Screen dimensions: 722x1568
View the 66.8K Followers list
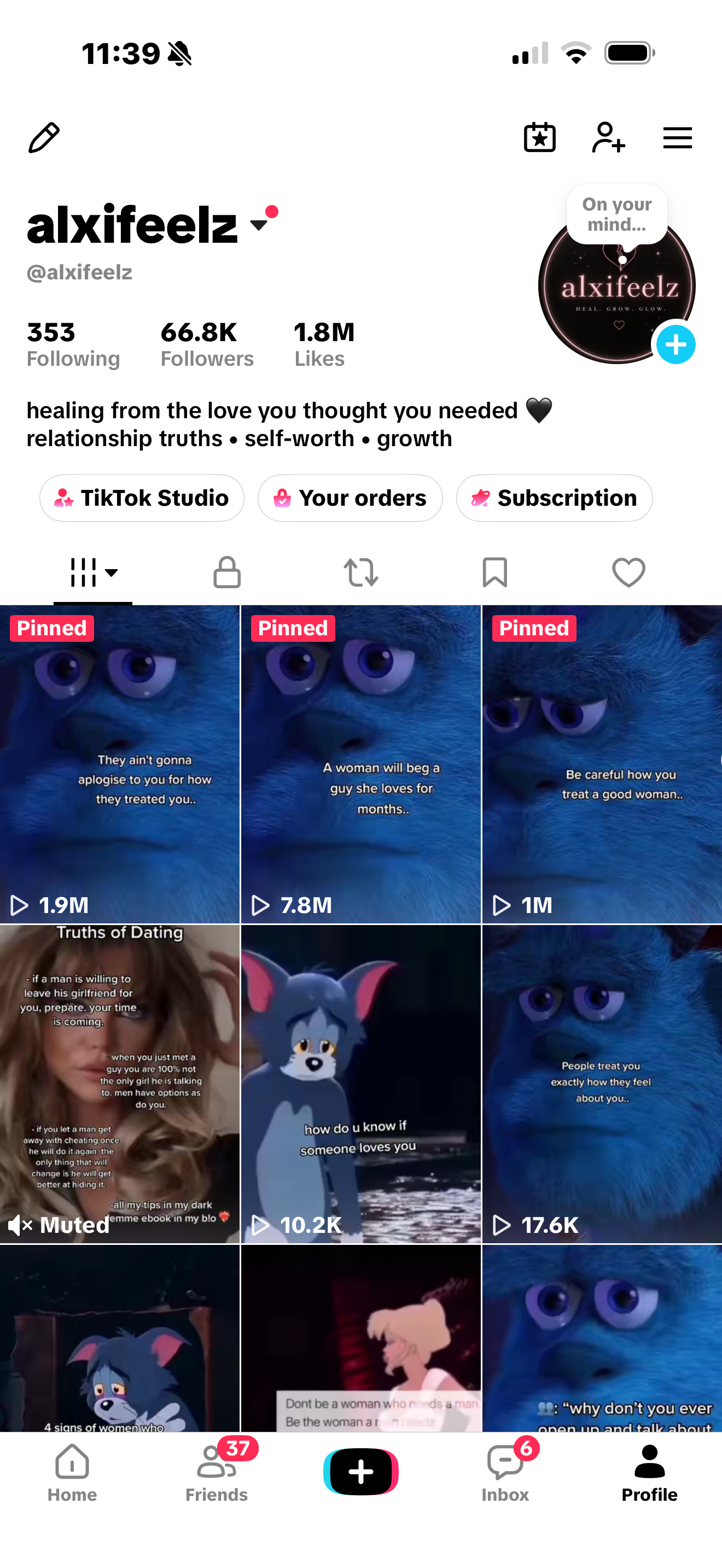[x=207, y=344]
